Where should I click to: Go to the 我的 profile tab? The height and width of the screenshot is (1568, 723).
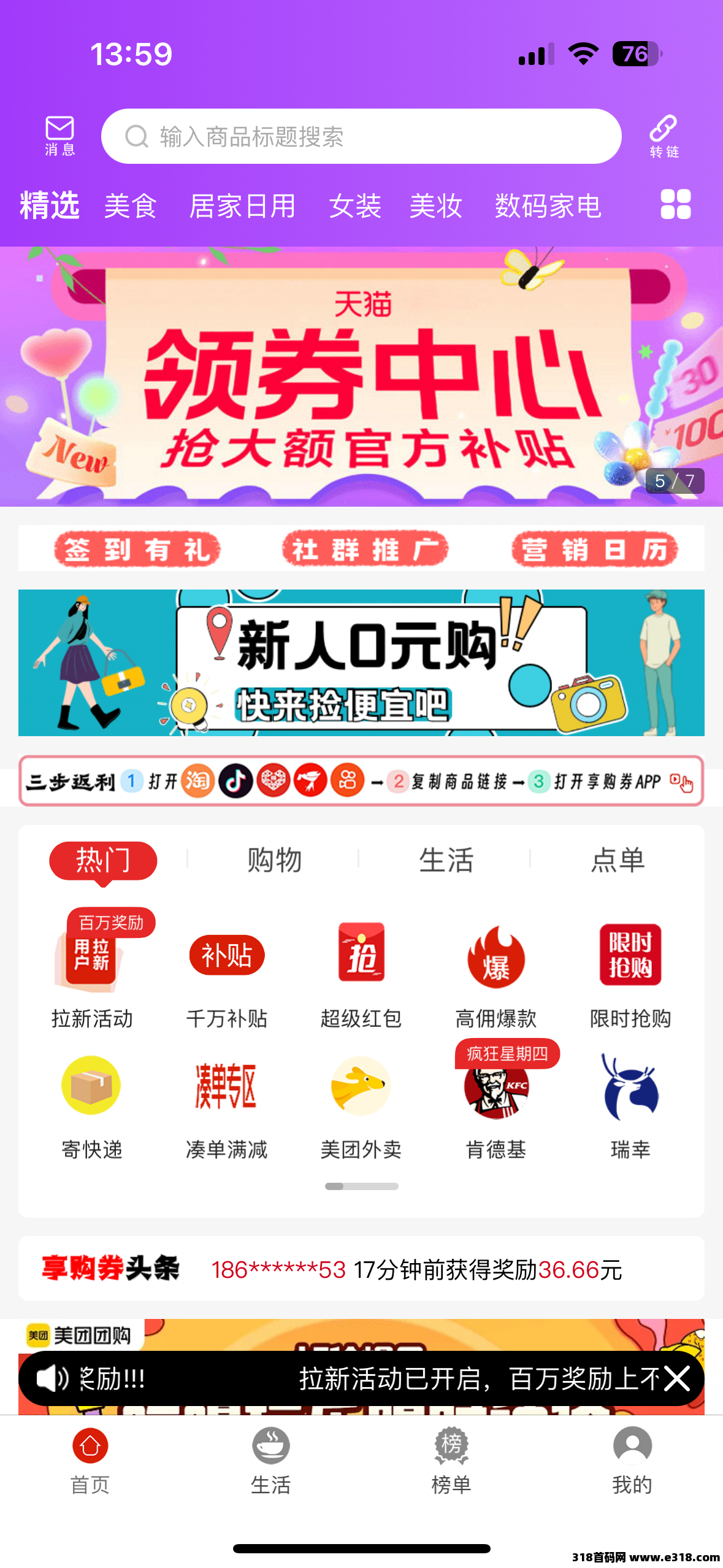point(632,1460)
